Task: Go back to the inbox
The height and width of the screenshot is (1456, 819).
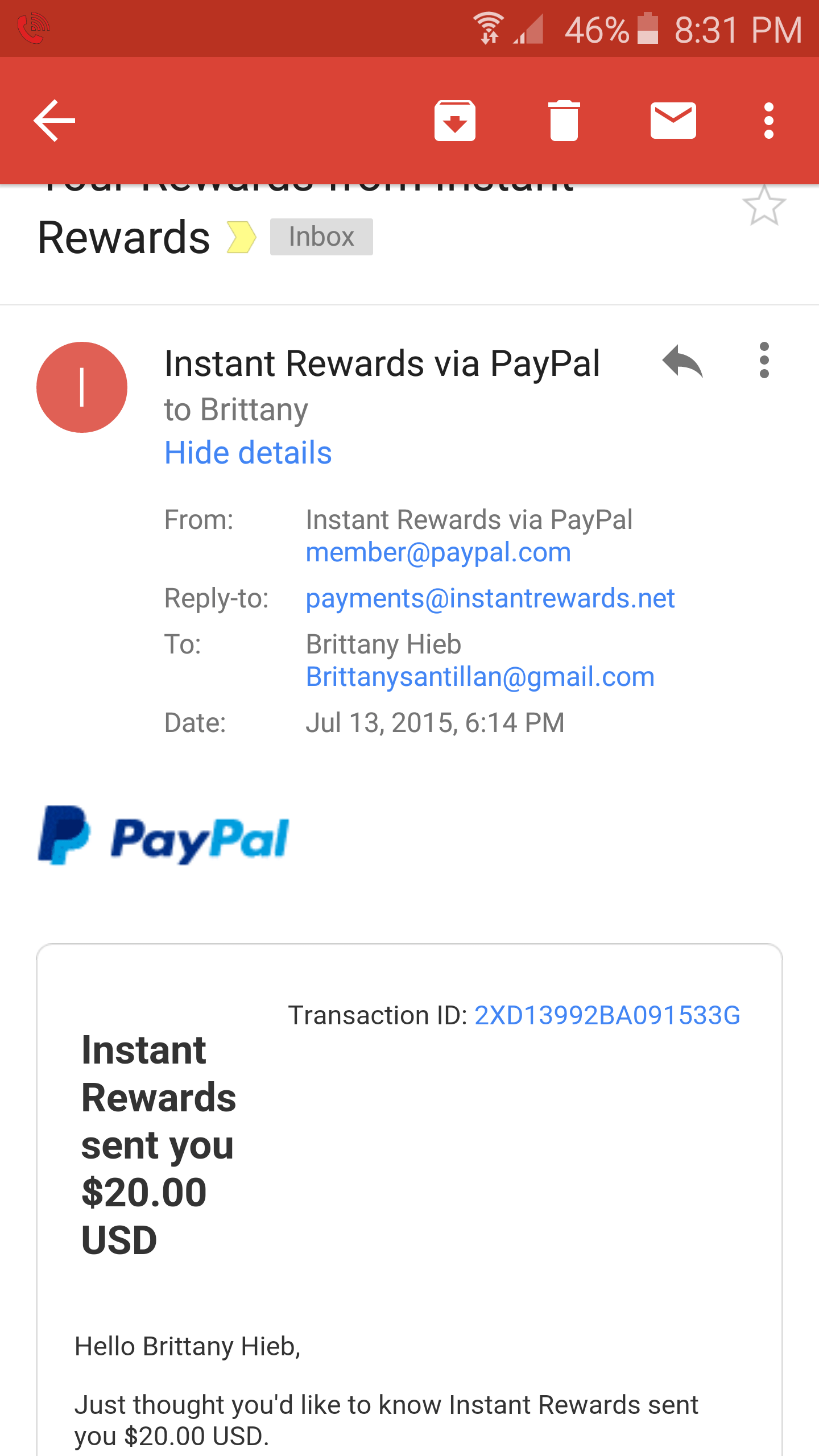Action: pyautogui.click(x=55, y=121)
